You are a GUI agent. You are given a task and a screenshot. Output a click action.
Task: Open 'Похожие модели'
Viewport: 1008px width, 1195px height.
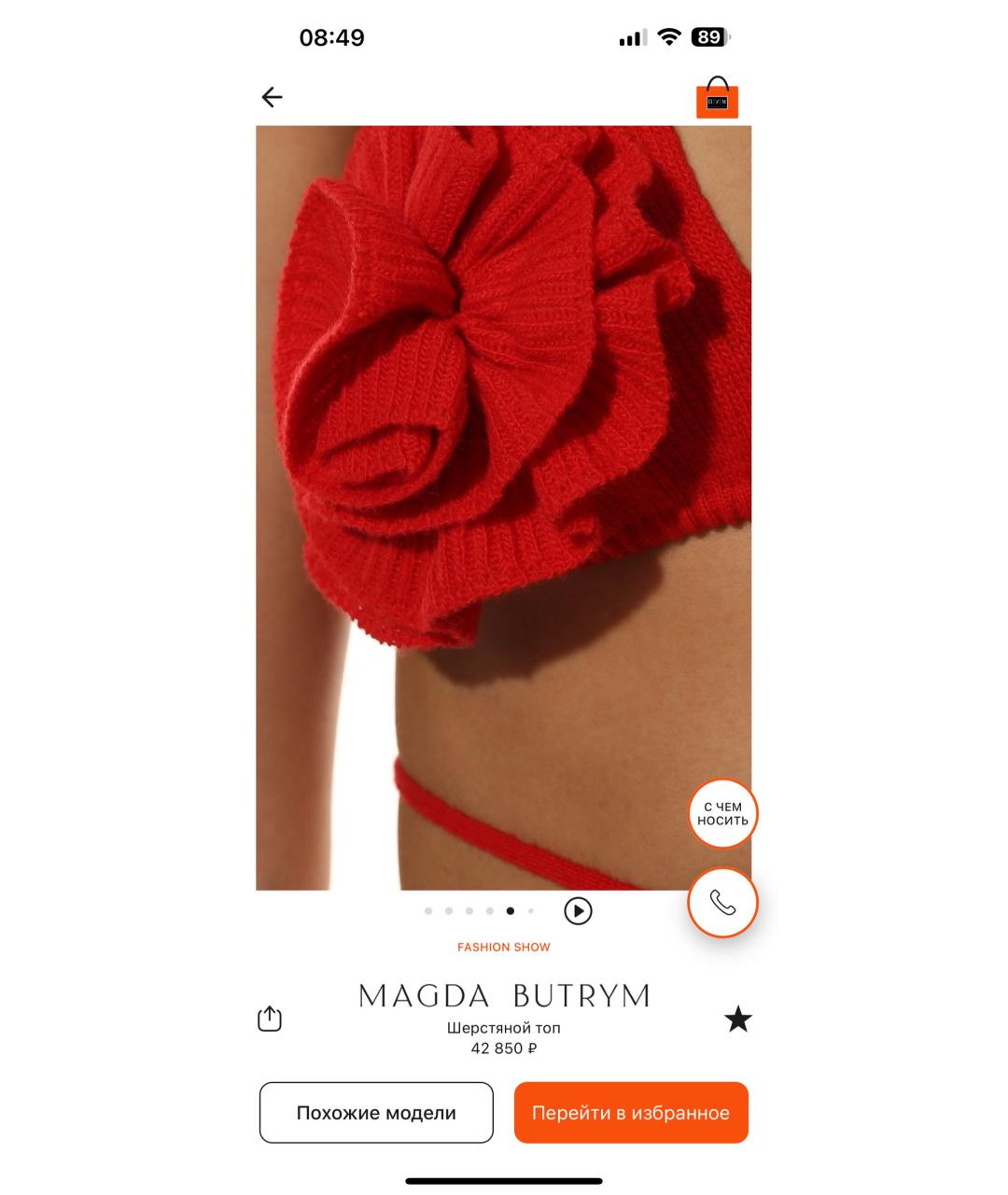point(376,1112)
